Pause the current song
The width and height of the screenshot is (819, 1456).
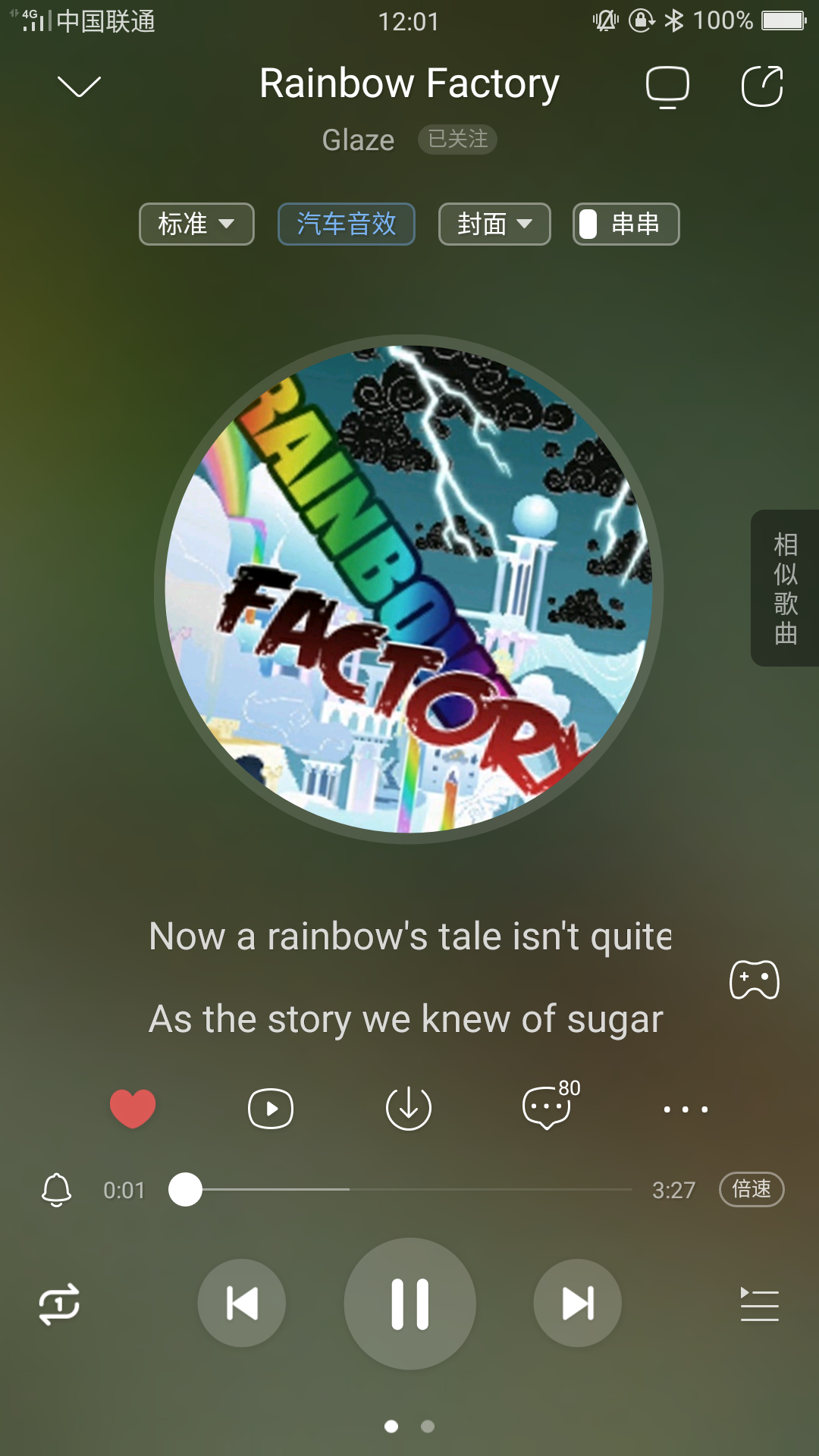click(410, 1304)
